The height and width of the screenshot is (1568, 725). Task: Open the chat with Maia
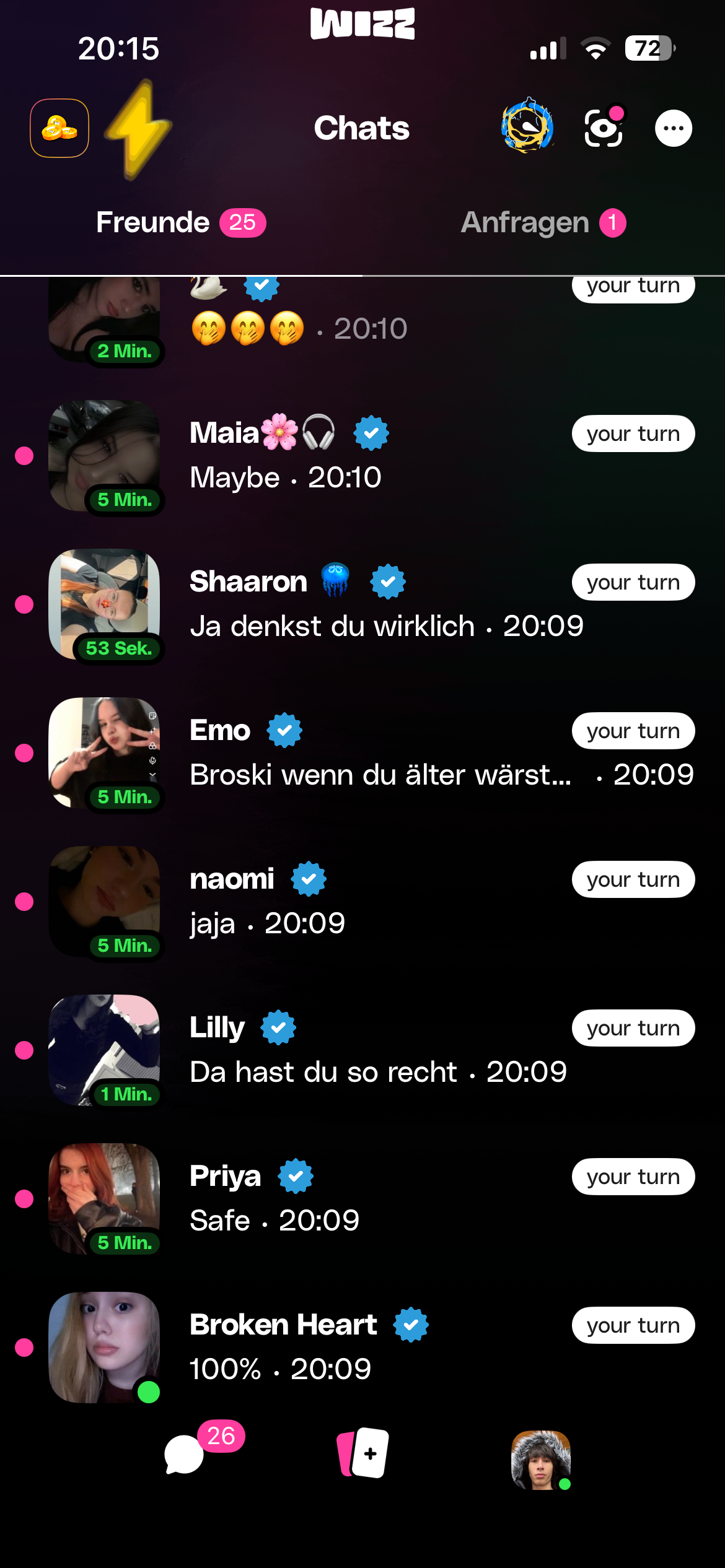(x=372, y=456)
